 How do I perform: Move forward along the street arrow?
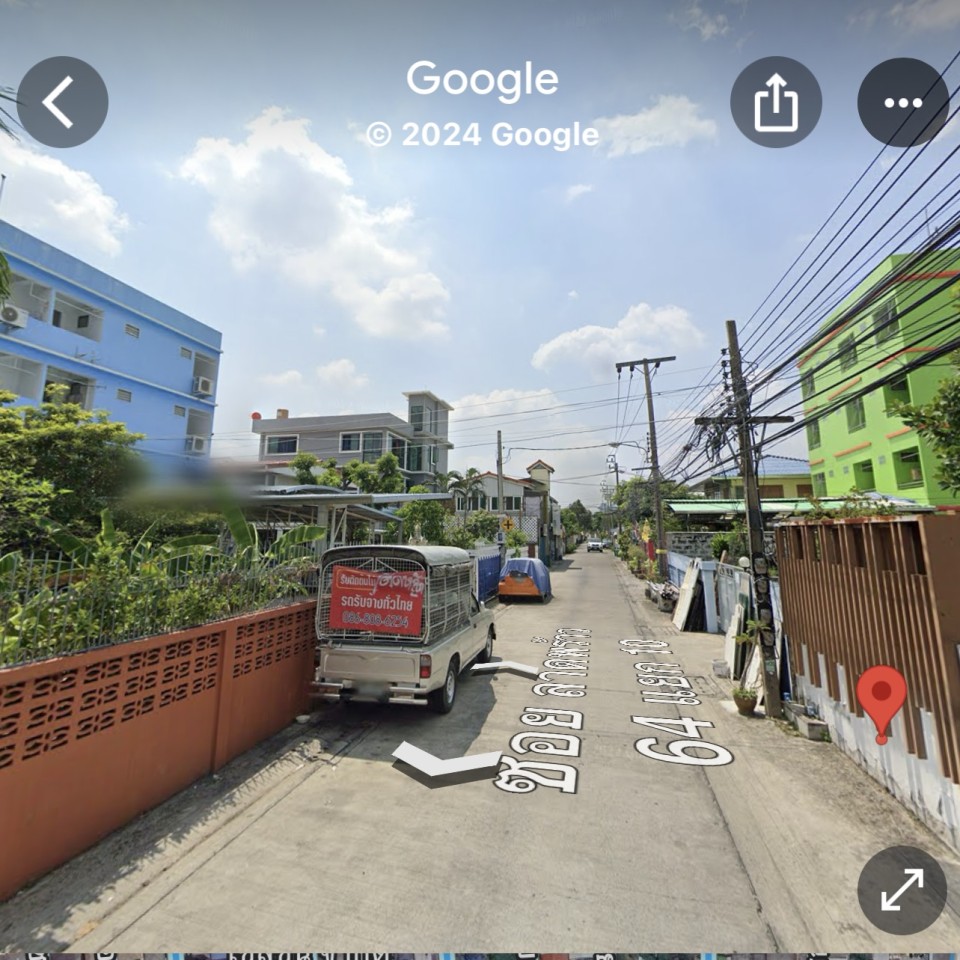[x=506, y=667]
